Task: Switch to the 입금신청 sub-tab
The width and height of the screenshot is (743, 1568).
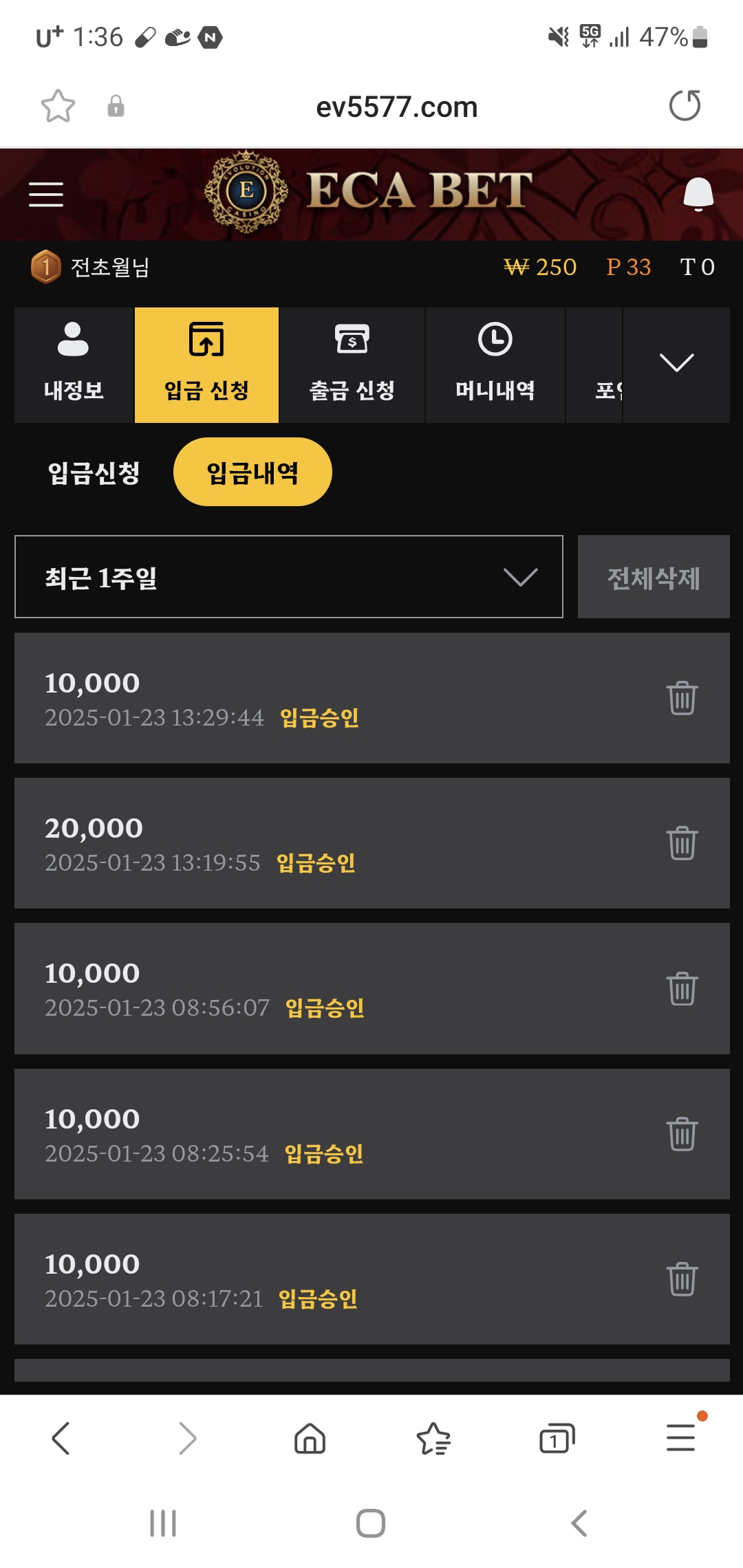Action: pos(94,472)
